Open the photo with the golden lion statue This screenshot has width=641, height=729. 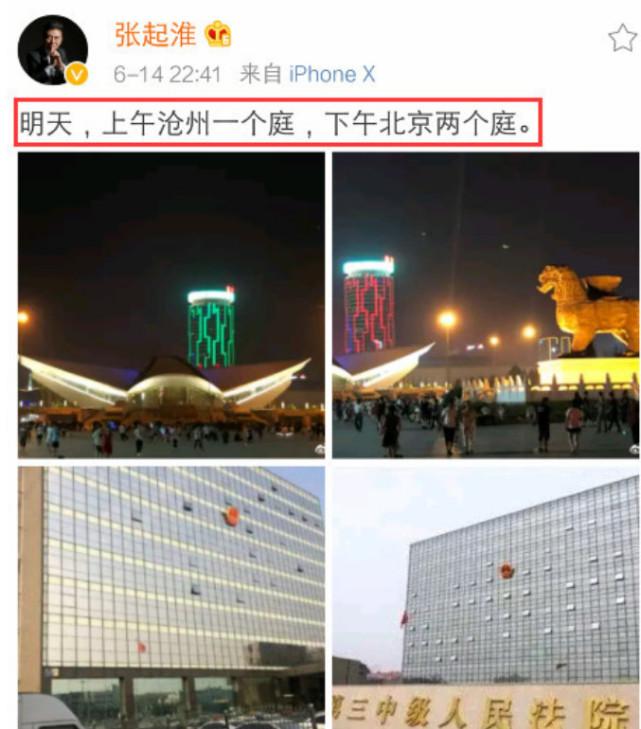tap(485, 306)
